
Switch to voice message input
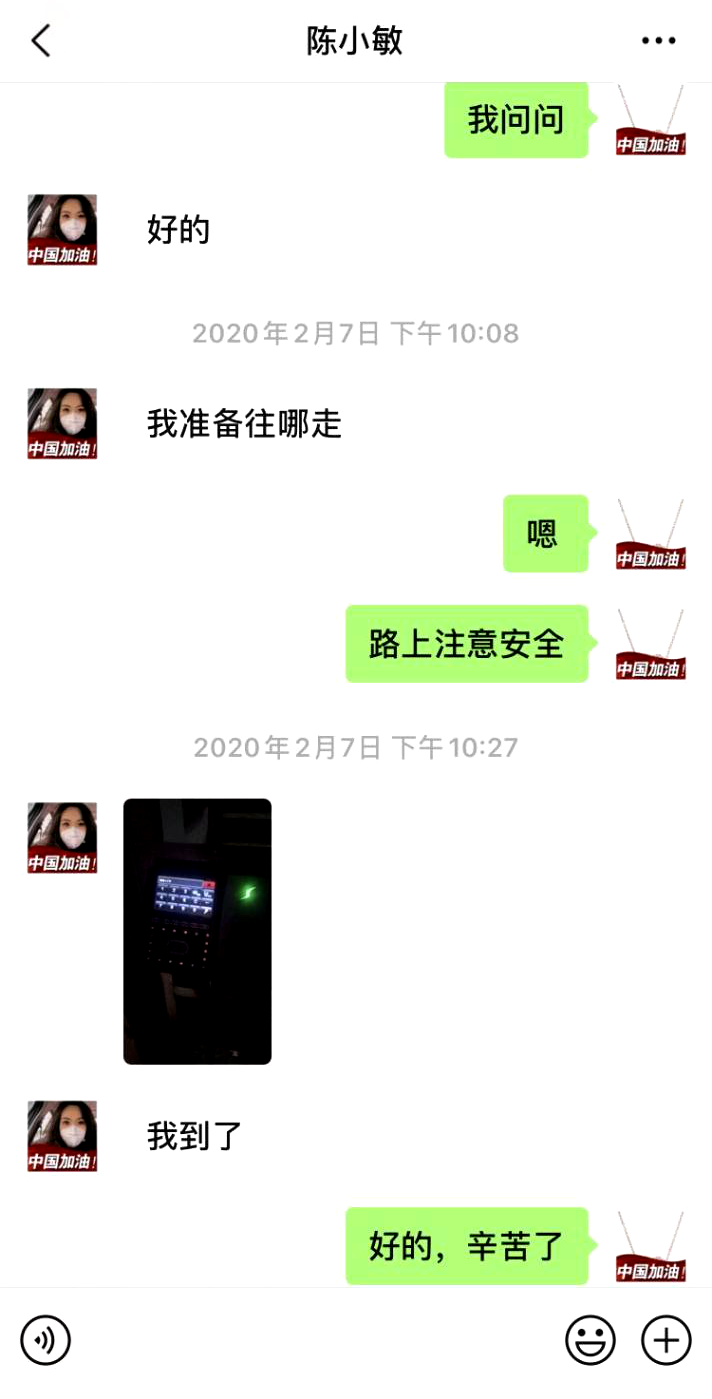pyautogui.click(x=46, y=1340)
